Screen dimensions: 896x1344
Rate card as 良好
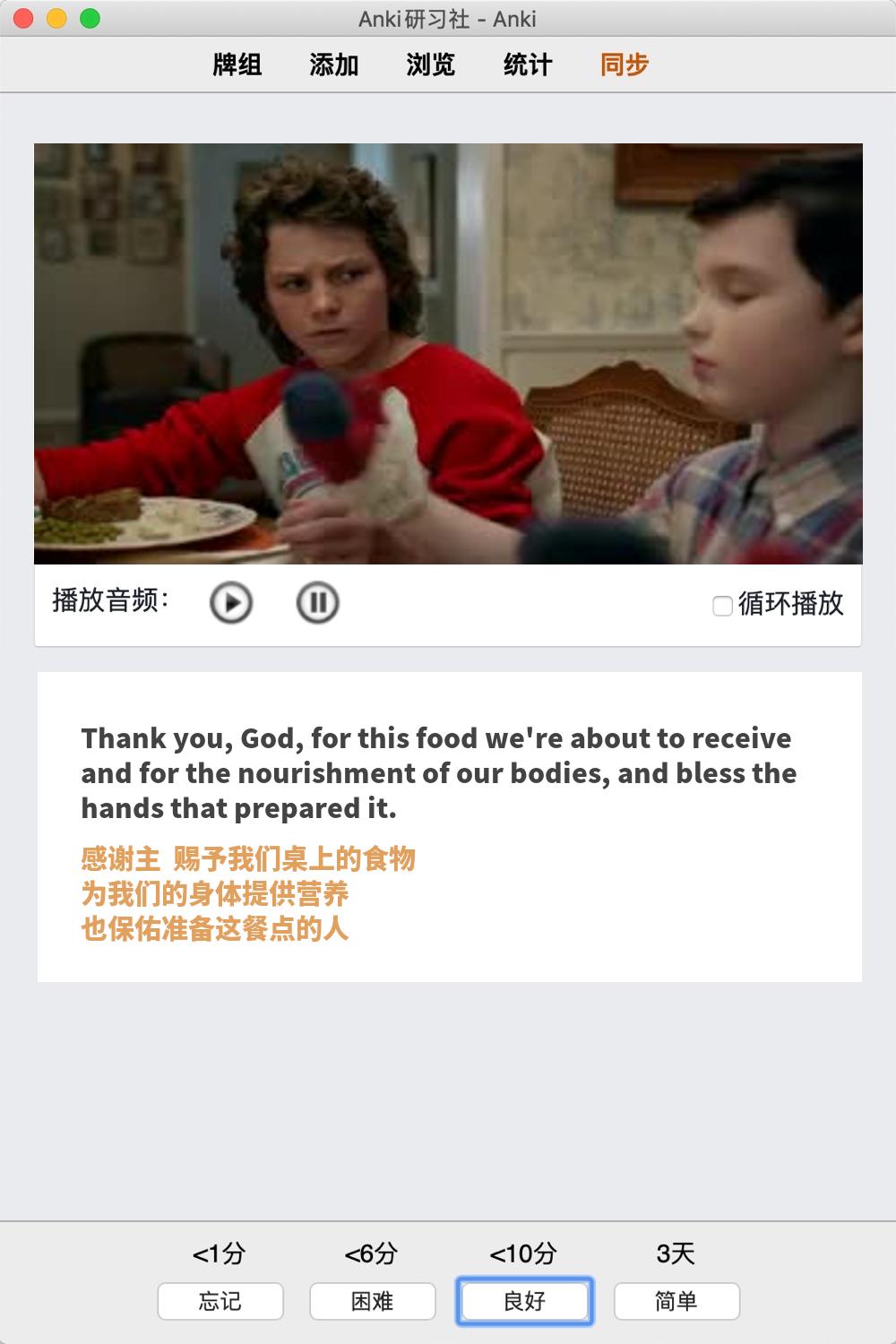click(525, 1301)
